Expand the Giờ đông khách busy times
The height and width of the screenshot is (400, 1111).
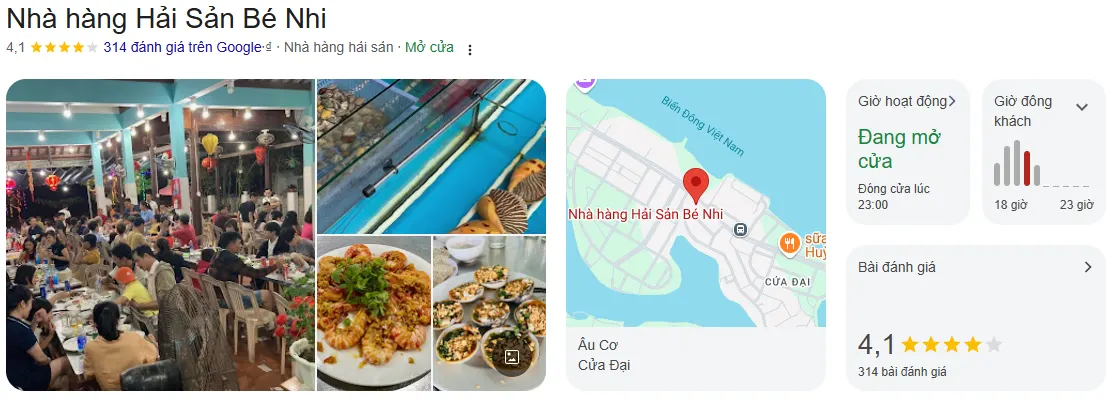tap(1081, 107)
